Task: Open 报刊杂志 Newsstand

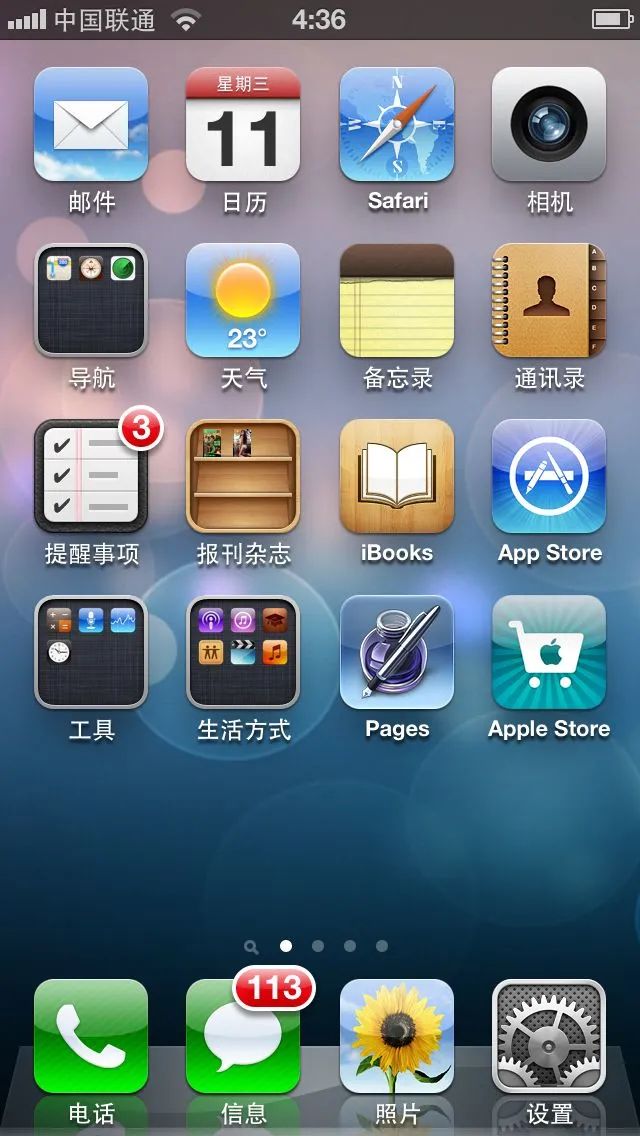Action: coord(243,477)
